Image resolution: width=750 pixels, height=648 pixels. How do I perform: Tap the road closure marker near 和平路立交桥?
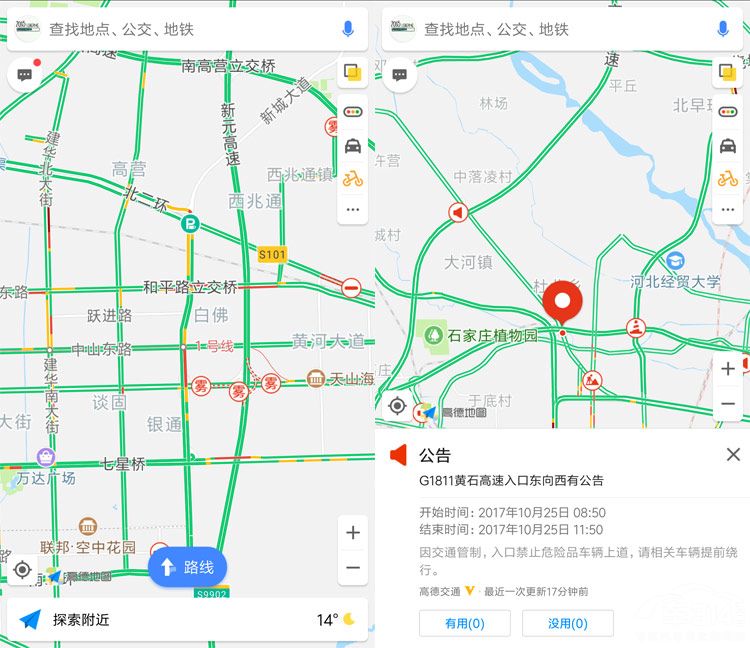tap(351, 288)
